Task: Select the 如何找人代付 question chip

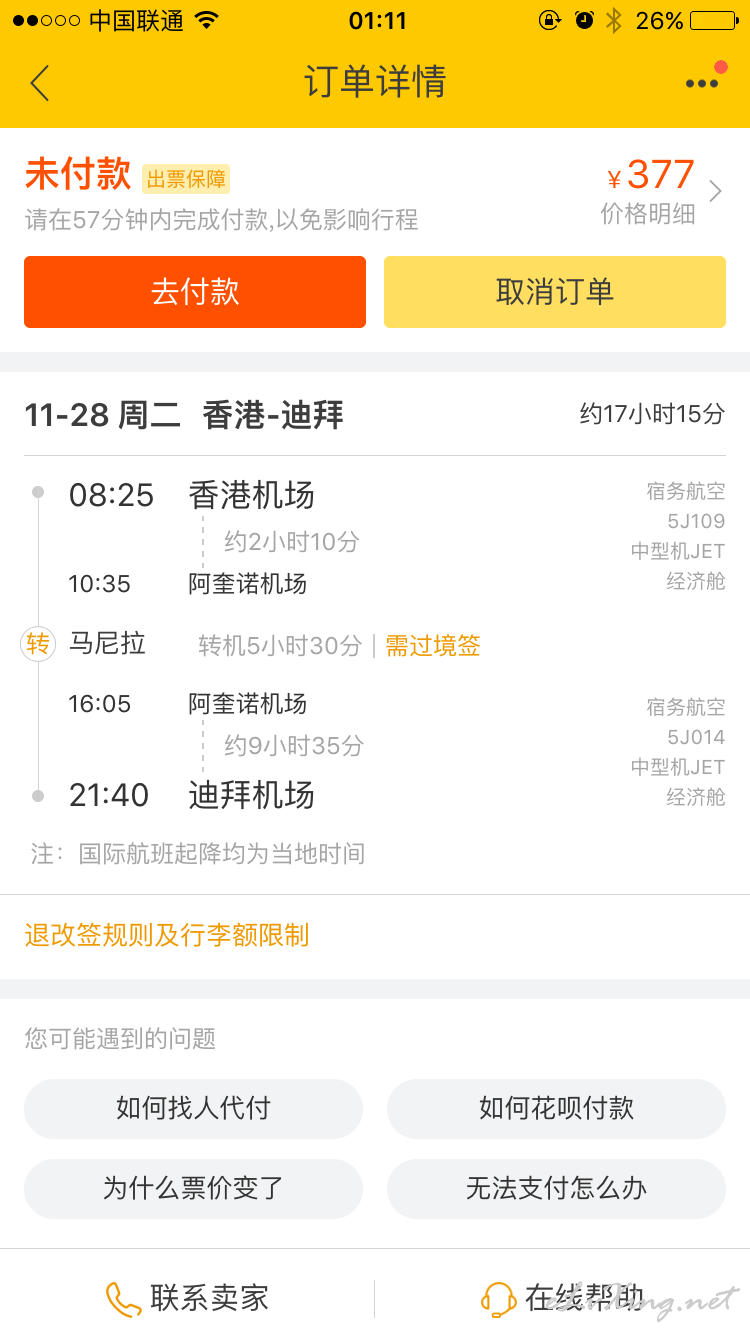Action: (193, 1108)
